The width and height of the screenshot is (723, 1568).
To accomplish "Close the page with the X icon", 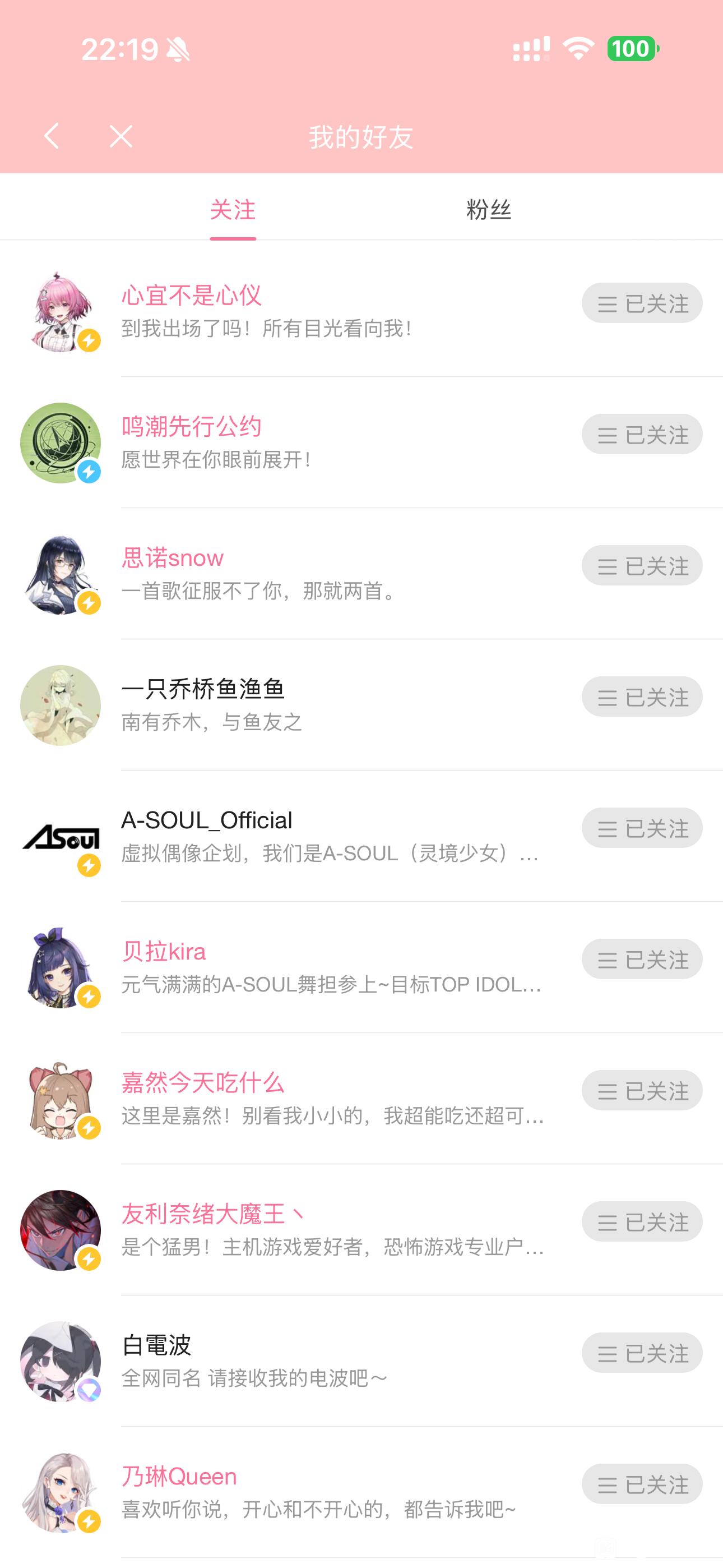I will [121, 136].
